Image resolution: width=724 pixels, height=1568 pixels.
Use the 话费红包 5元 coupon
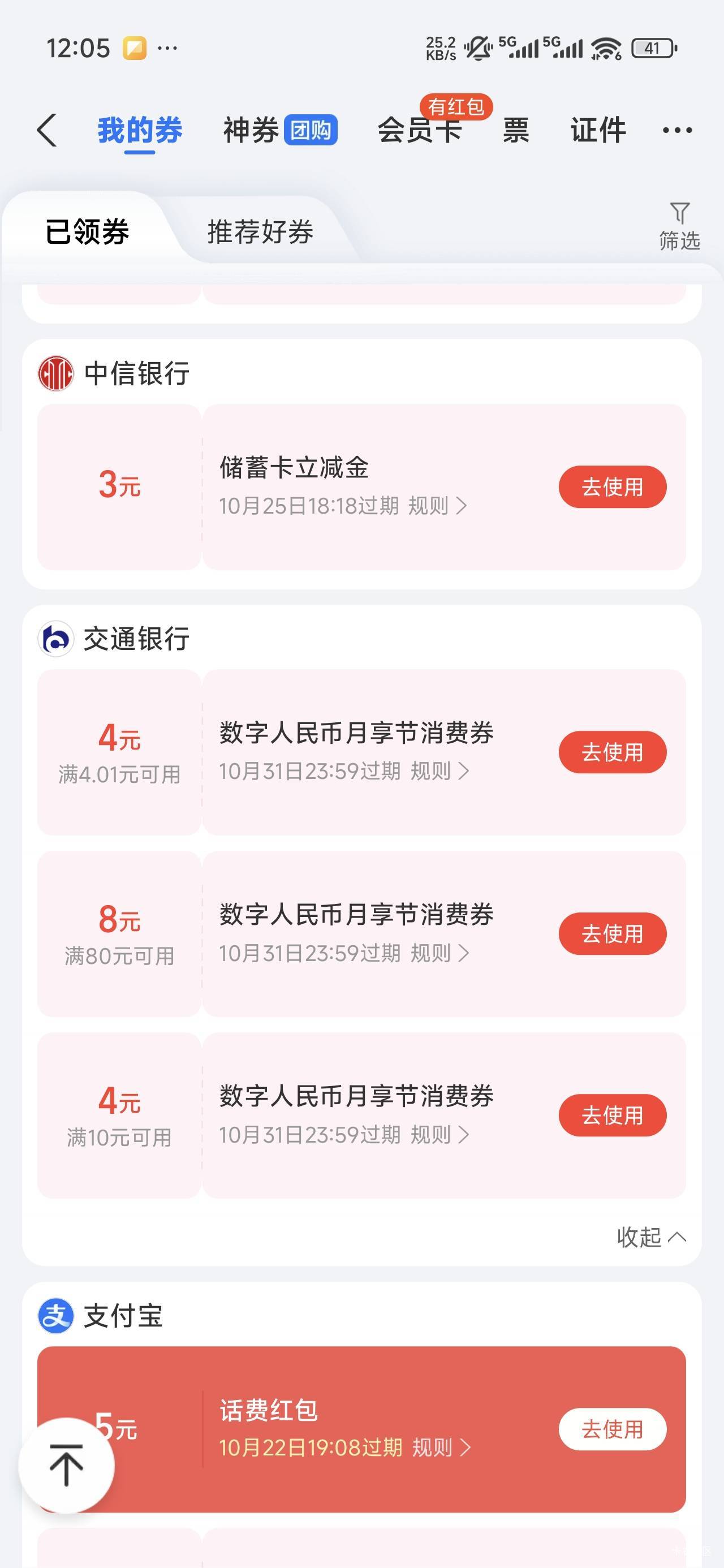[613, 1429]
